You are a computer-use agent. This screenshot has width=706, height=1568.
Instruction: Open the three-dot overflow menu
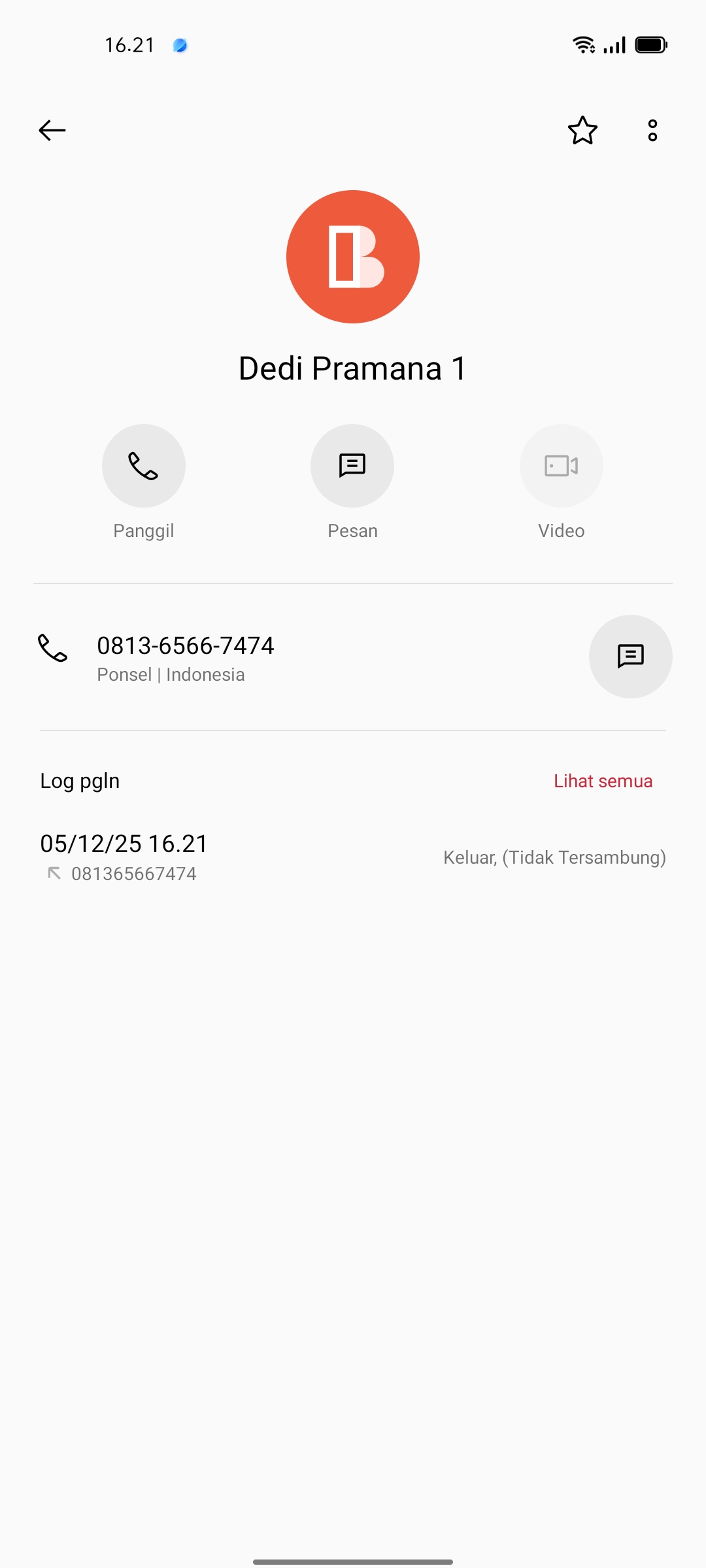click(x=652, y=131)
